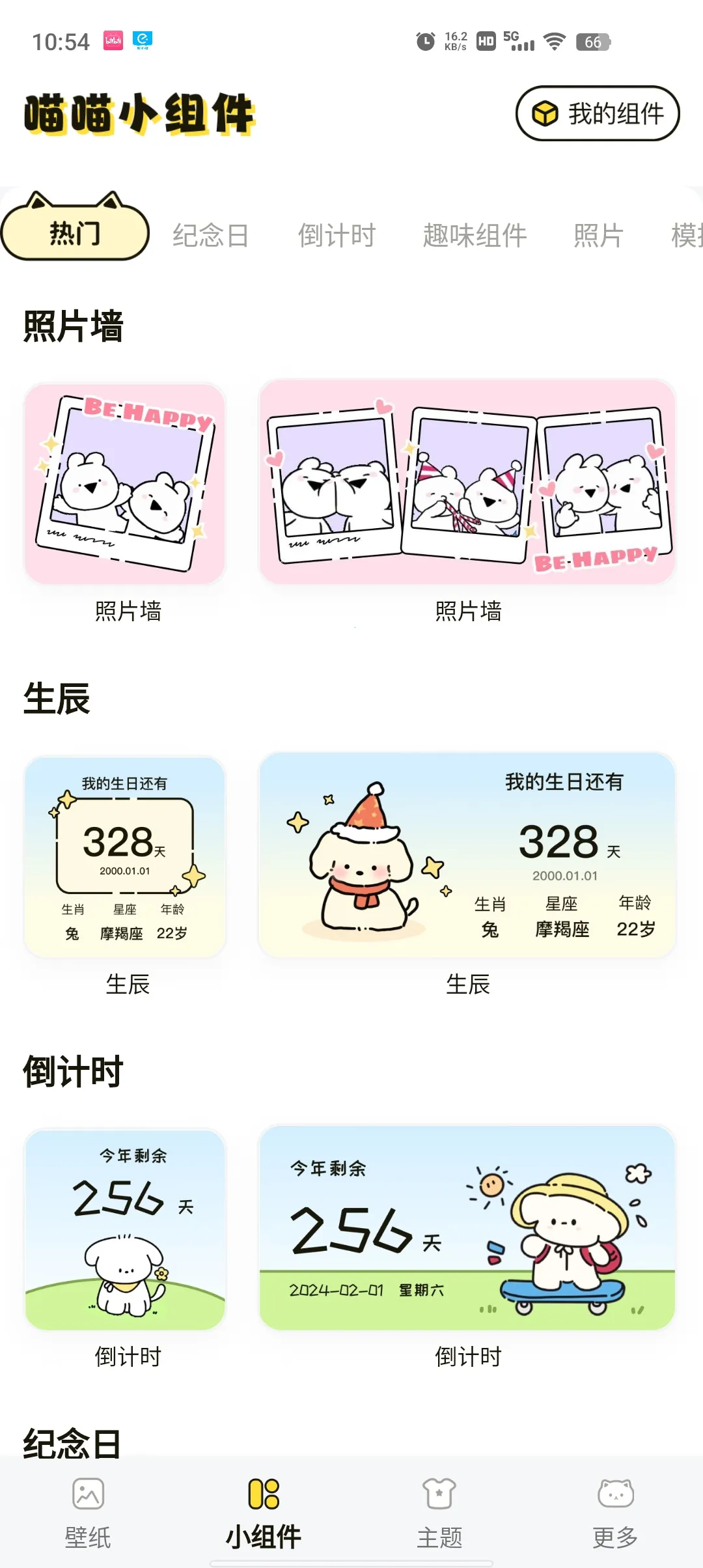Select the 热门 category tab
The height and width of the screenshot is (1568, 703).
click(75, 232)
